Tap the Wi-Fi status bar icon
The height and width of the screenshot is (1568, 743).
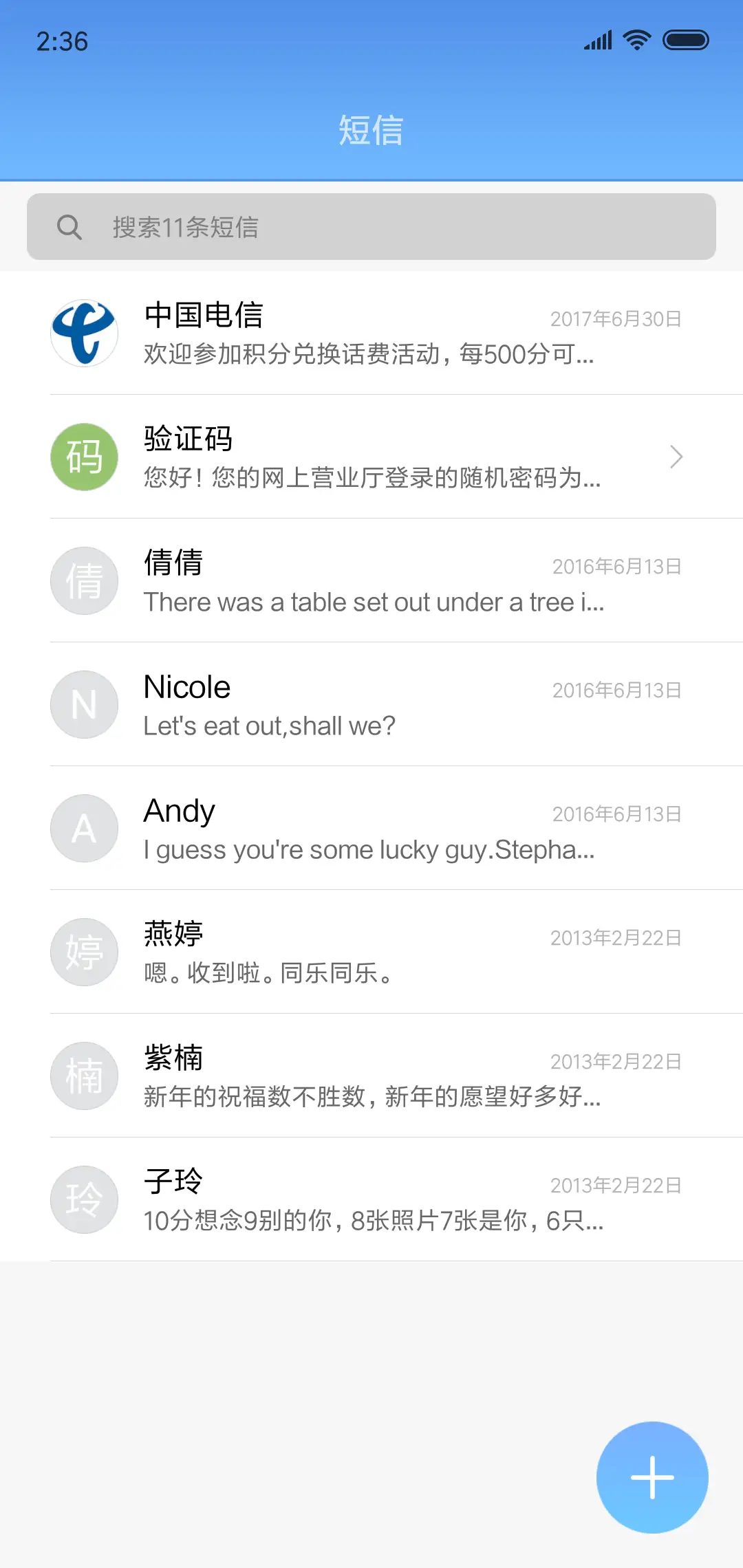tap(636, 40)
